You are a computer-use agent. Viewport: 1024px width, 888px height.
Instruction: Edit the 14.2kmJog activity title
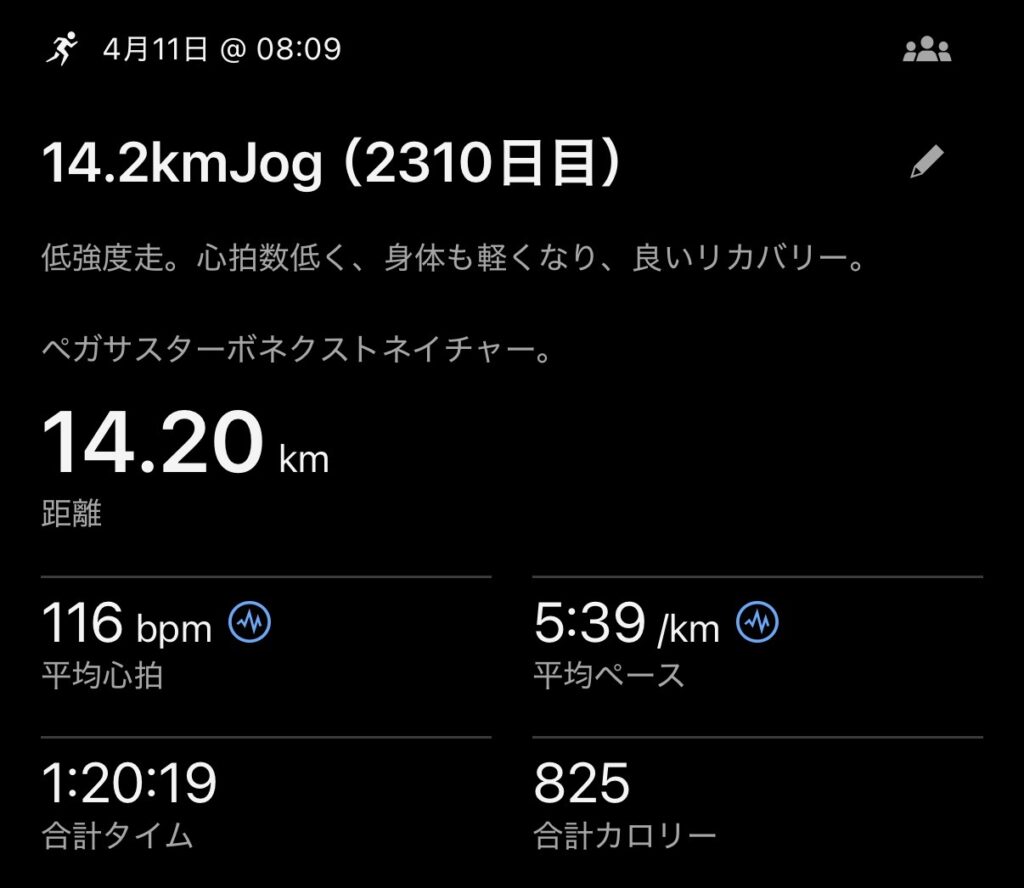tap(926, 163)
